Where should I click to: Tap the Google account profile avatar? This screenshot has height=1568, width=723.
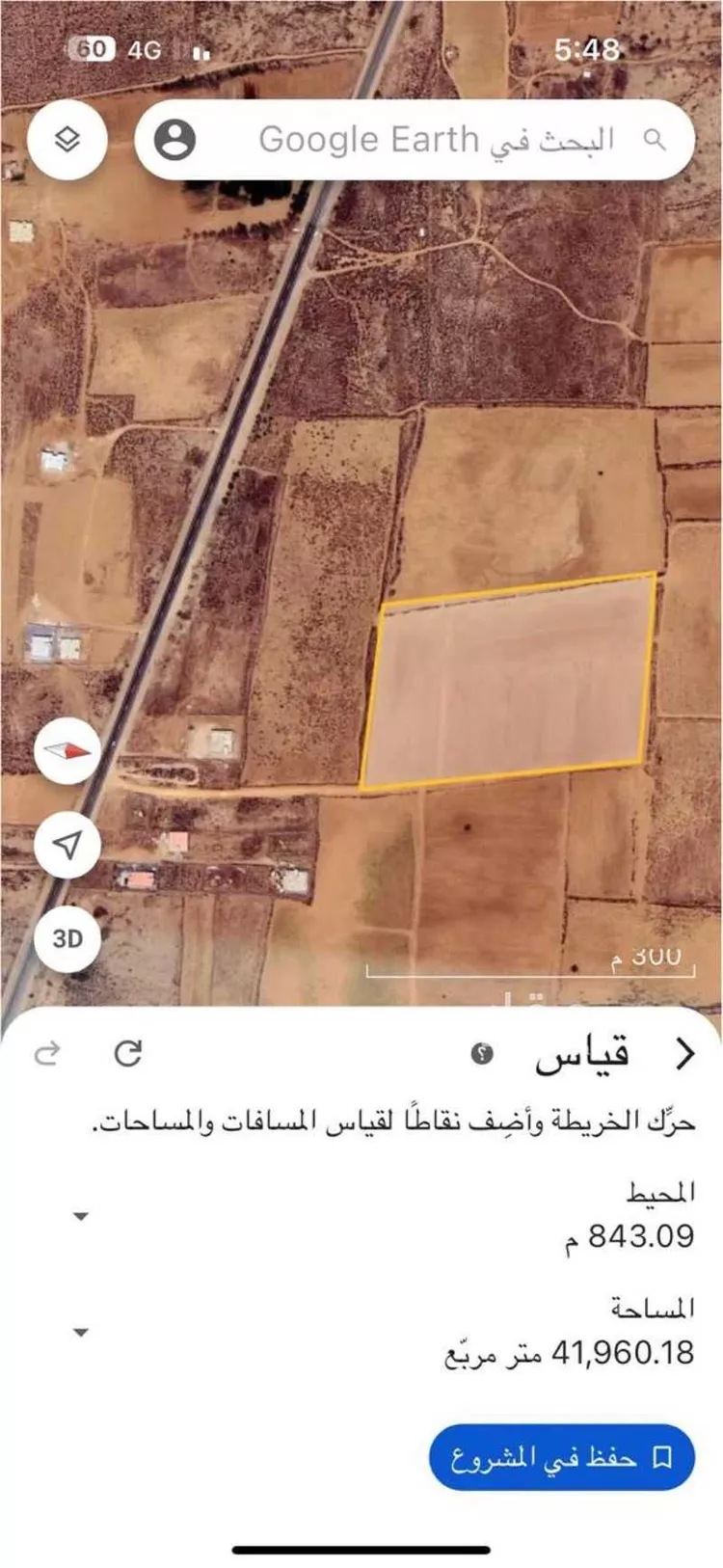click(x=175, y=139)
